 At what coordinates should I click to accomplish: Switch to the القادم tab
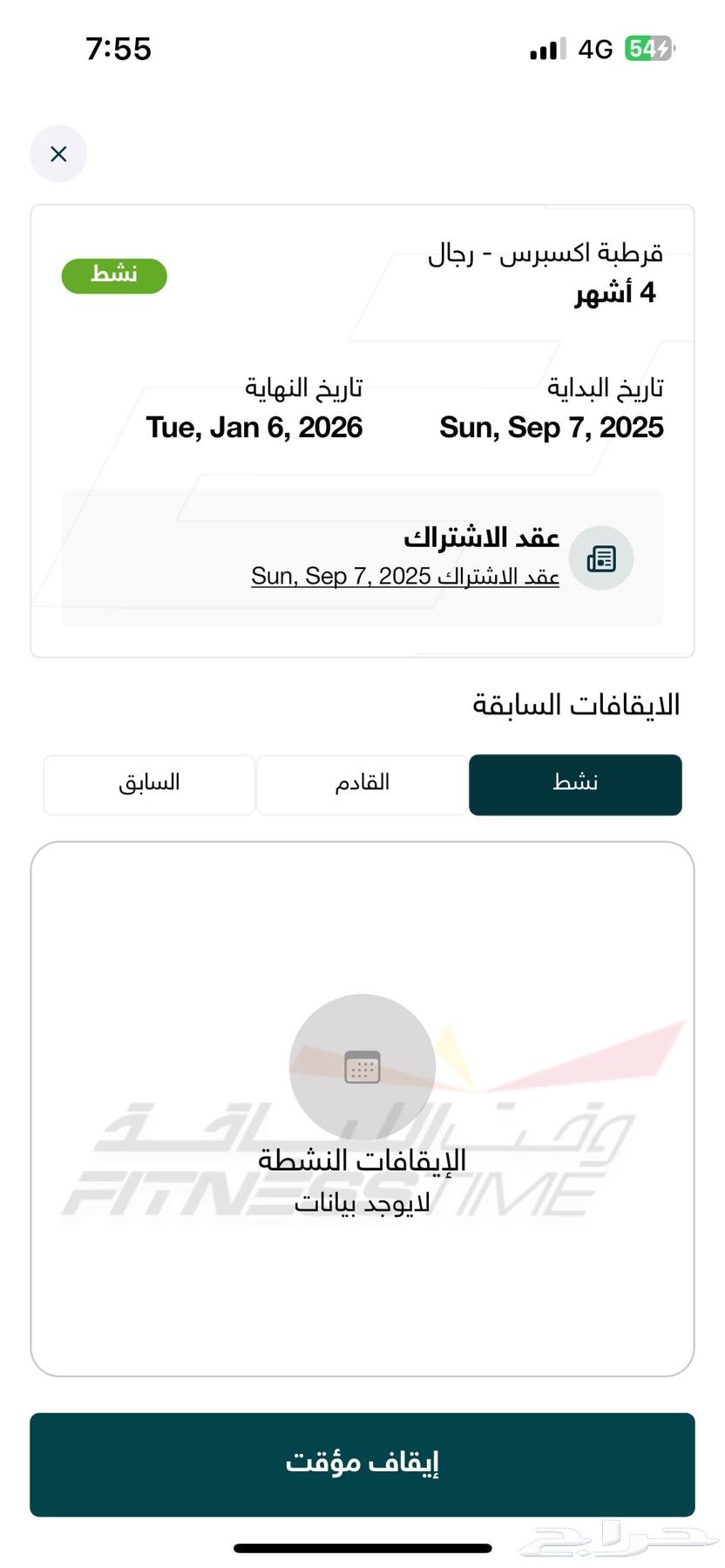point(361,784)
